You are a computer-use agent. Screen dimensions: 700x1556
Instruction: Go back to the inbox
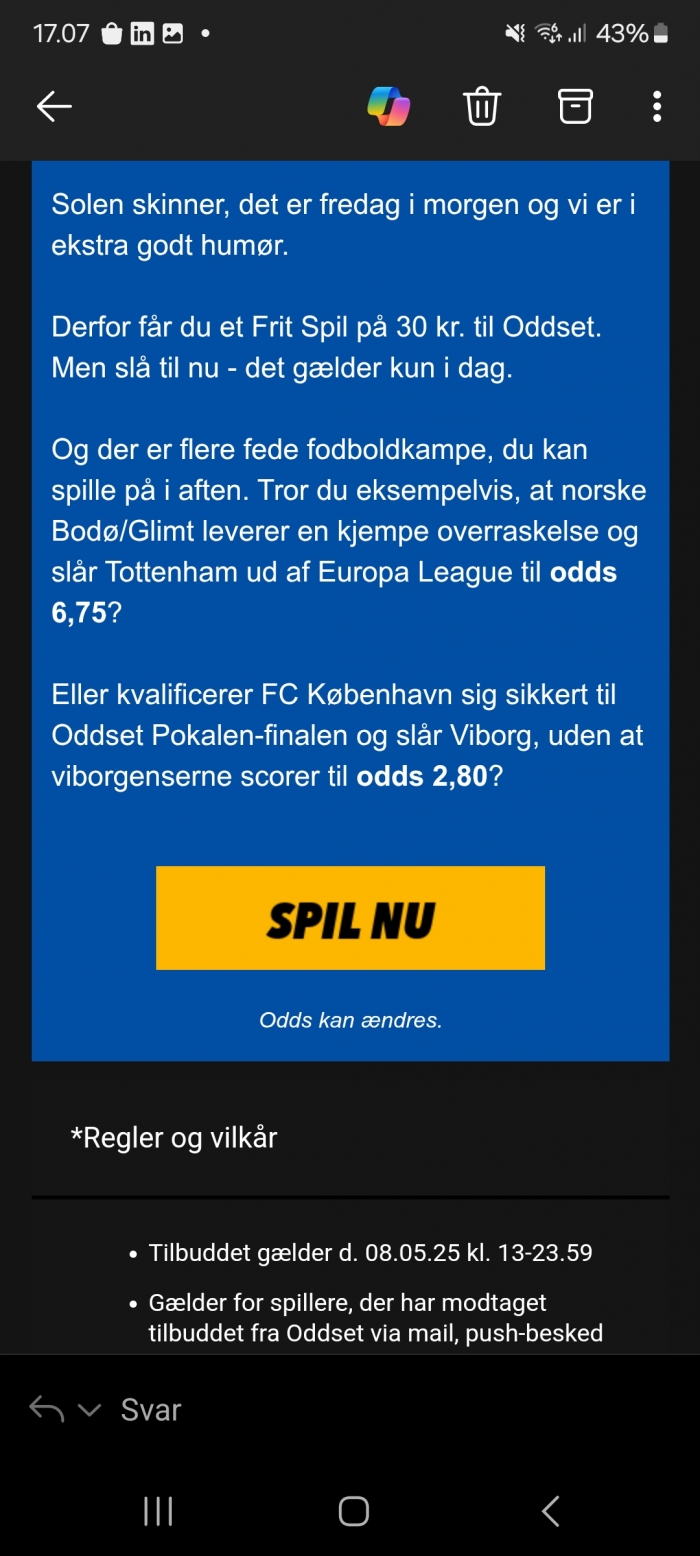[54, 106]
